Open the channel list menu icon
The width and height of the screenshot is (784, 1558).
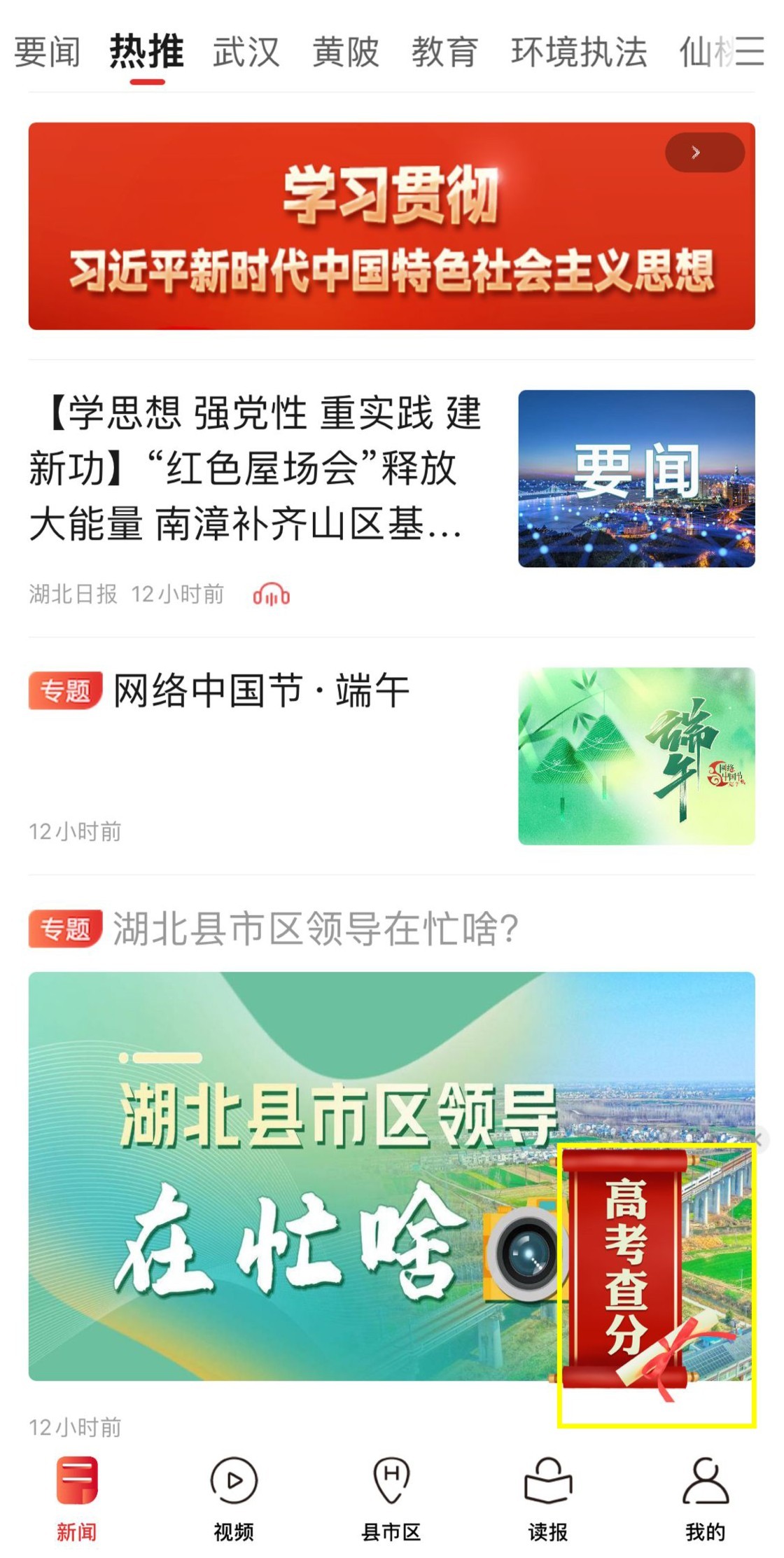(x=749, y=53)
